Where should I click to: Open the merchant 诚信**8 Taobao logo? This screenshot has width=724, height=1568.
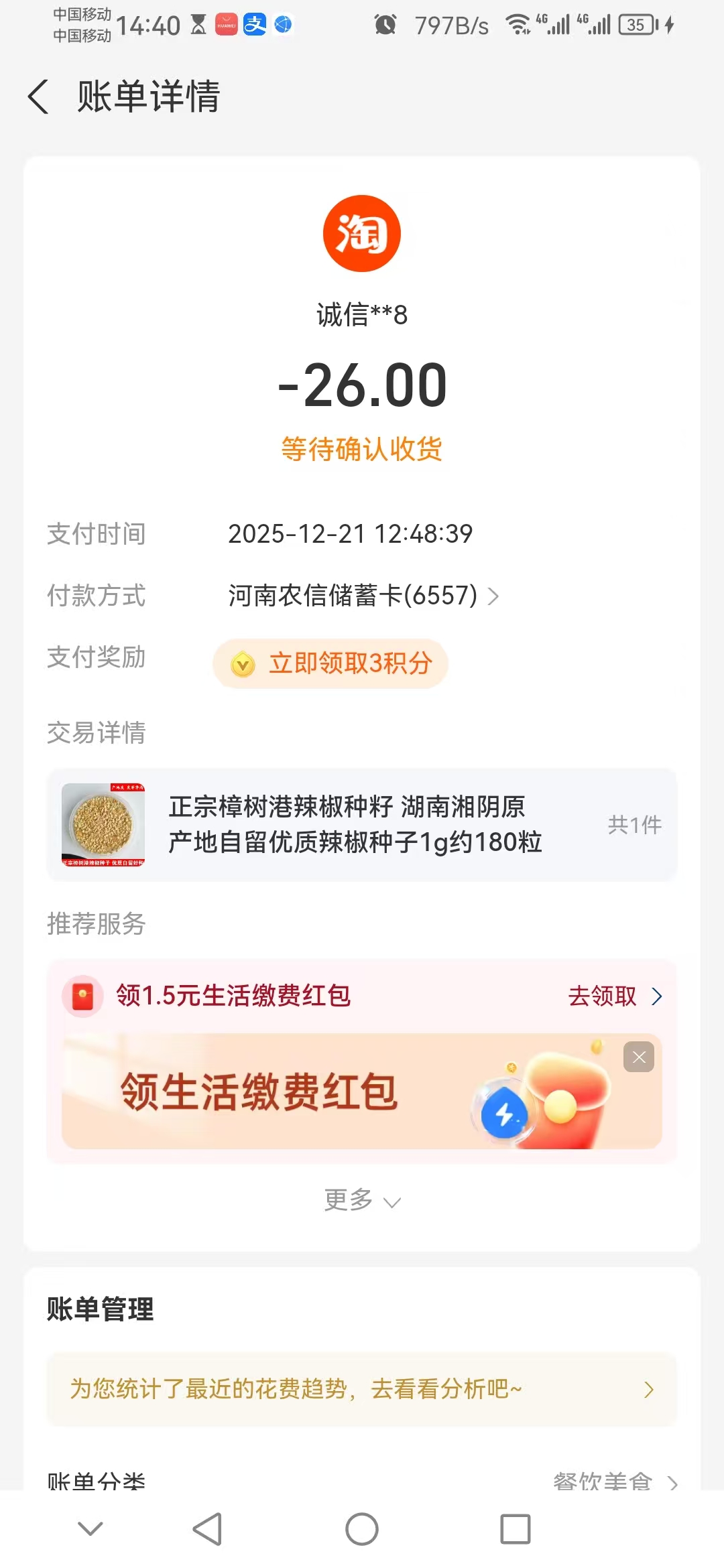click(362, 233)
